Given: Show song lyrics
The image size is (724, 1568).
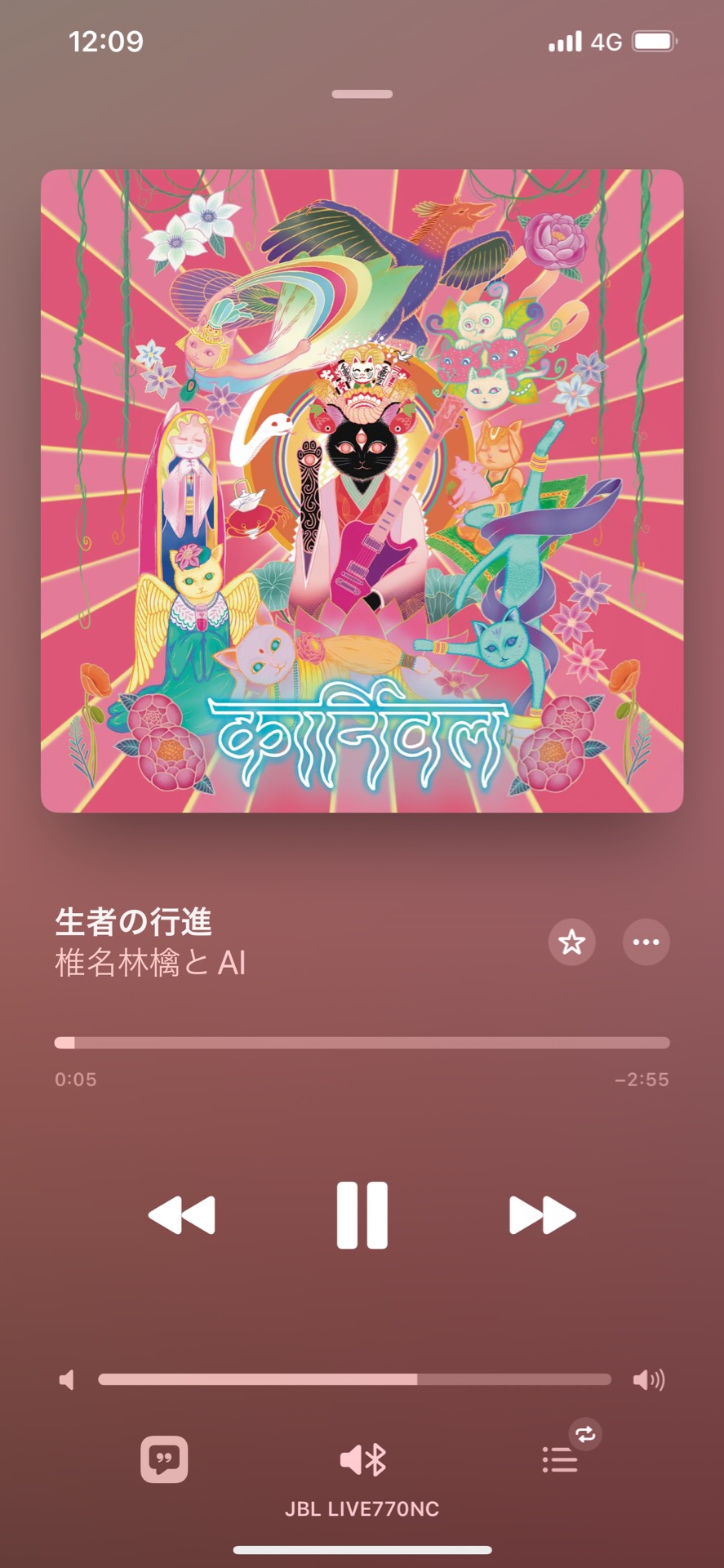Looking at the screenshot, I should [164, 1459].
